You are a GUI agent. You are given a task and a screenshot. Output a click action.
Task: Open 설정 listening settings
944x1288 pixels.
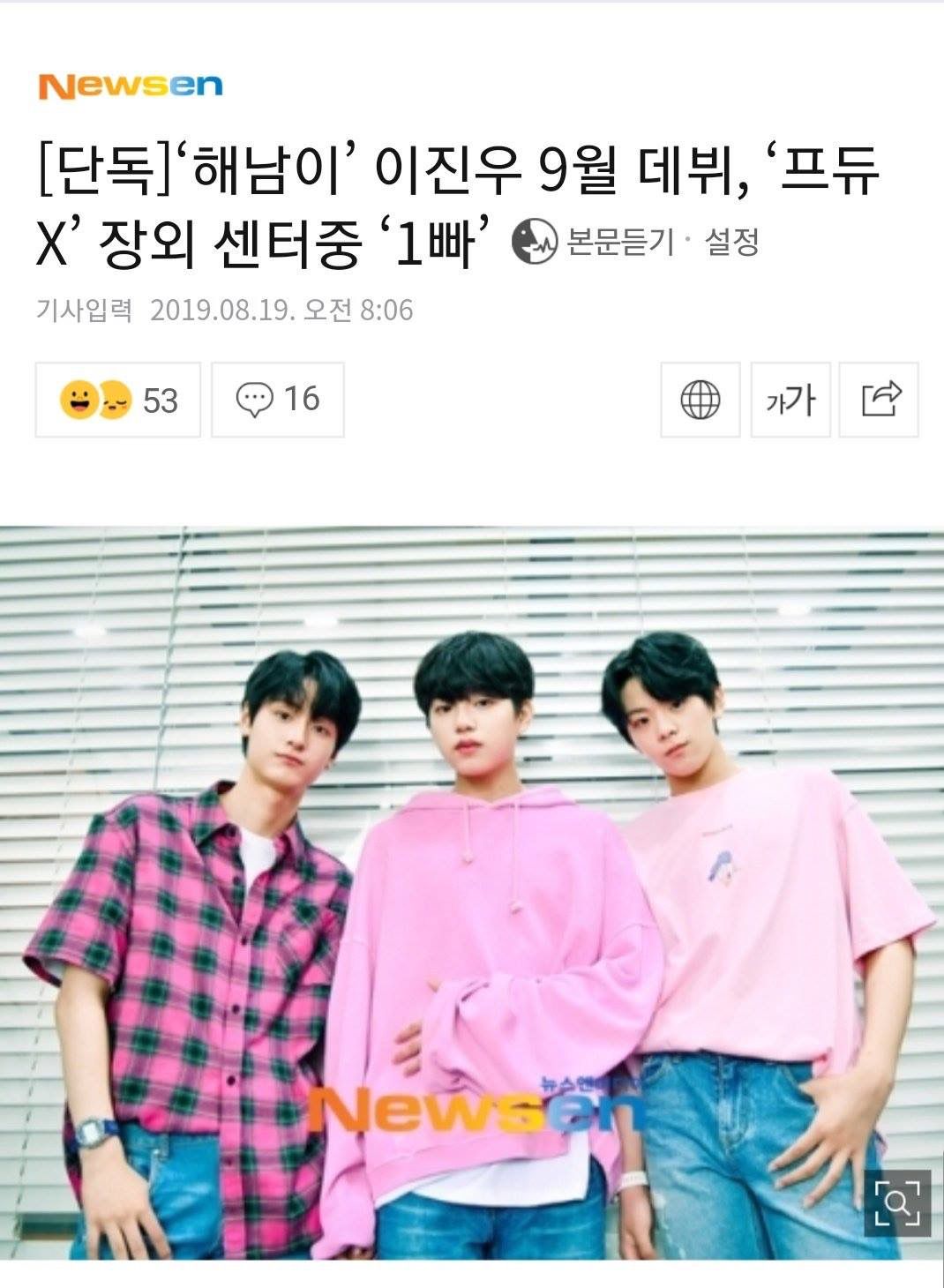coord(731,241)
